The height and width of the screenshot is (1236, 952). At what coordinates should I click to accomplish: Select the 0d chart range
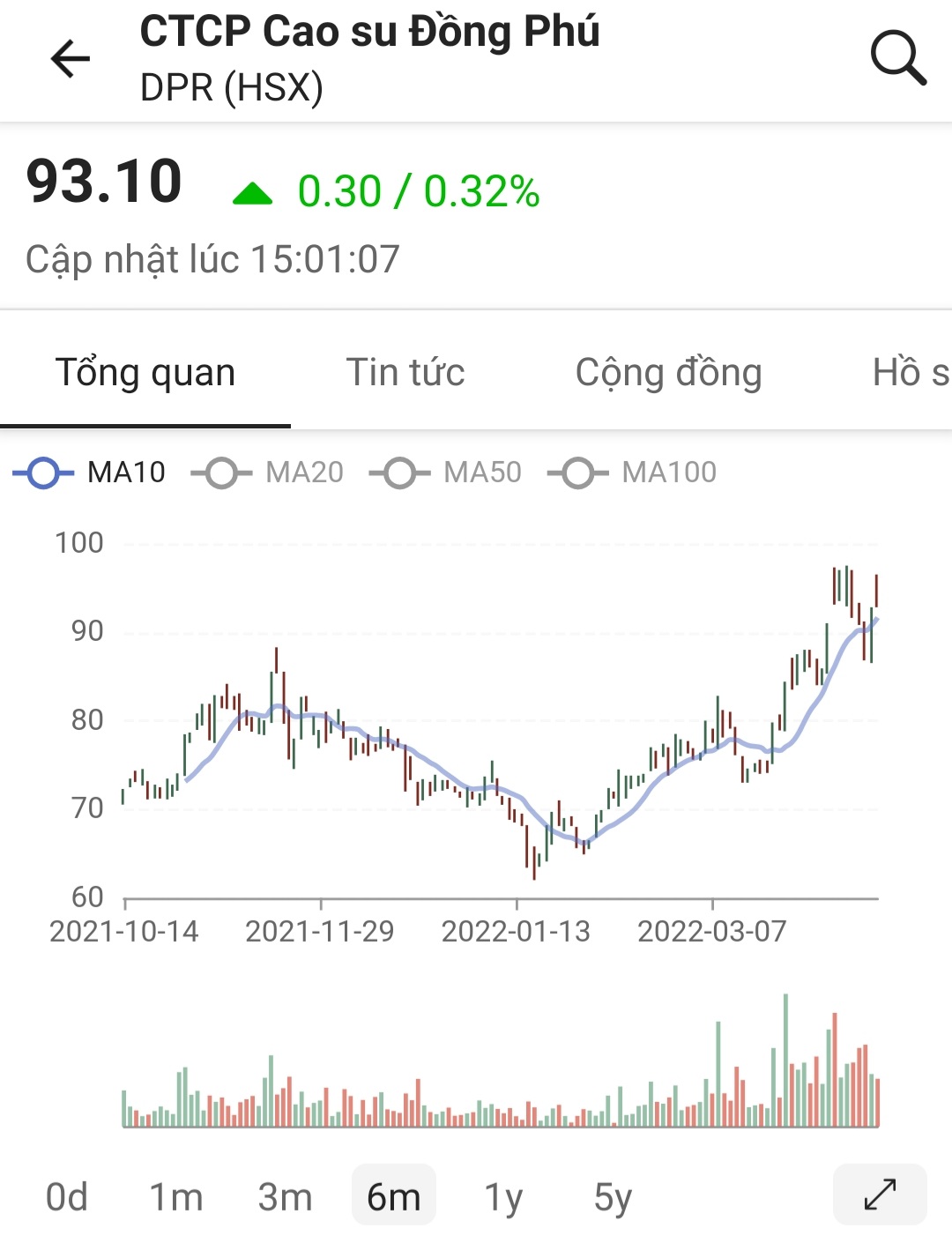(67, 1196)
